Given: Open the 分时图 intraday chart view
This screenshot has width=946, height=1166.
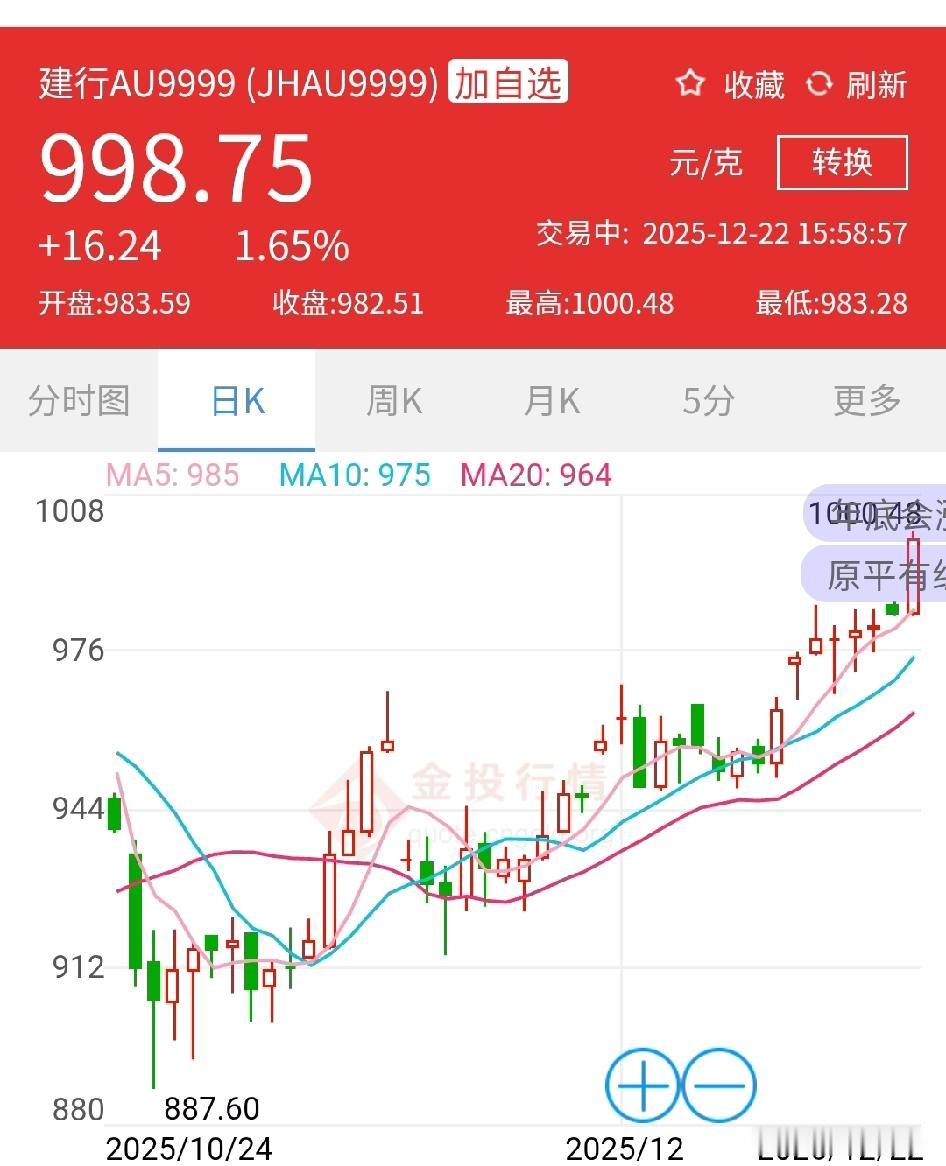Looking at the screenshot, I should (78, 399).
